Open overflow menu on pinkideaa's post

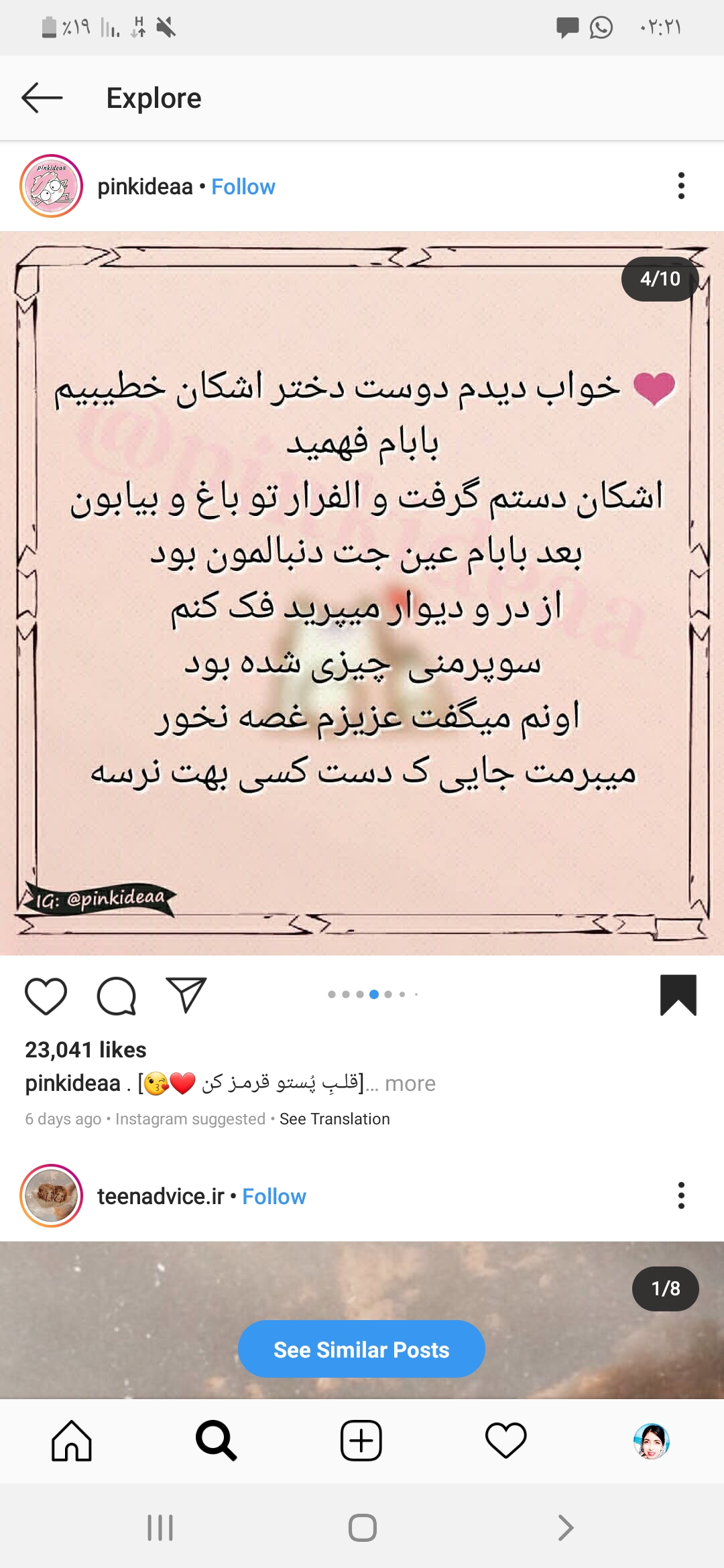click(x=681, y=186)
